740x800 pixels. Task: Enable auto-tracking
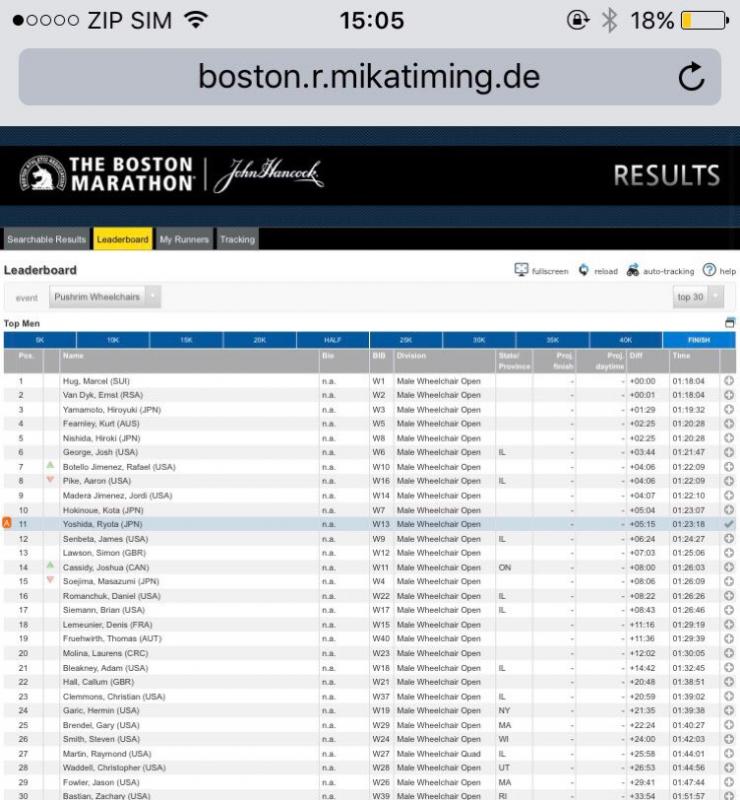pos(662,270)
